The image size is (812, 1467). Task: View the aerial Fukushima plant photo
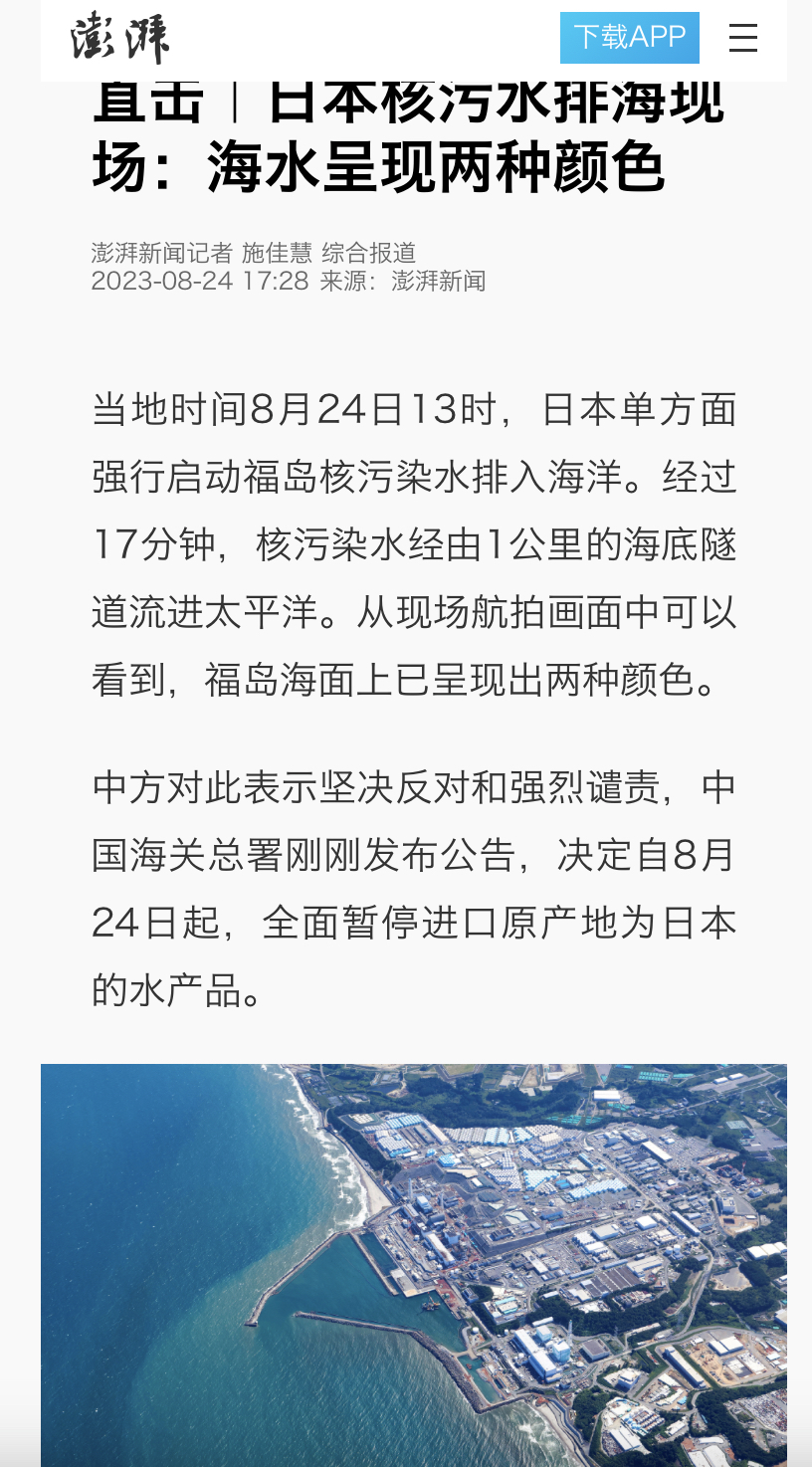click(x=413, y=1264)
